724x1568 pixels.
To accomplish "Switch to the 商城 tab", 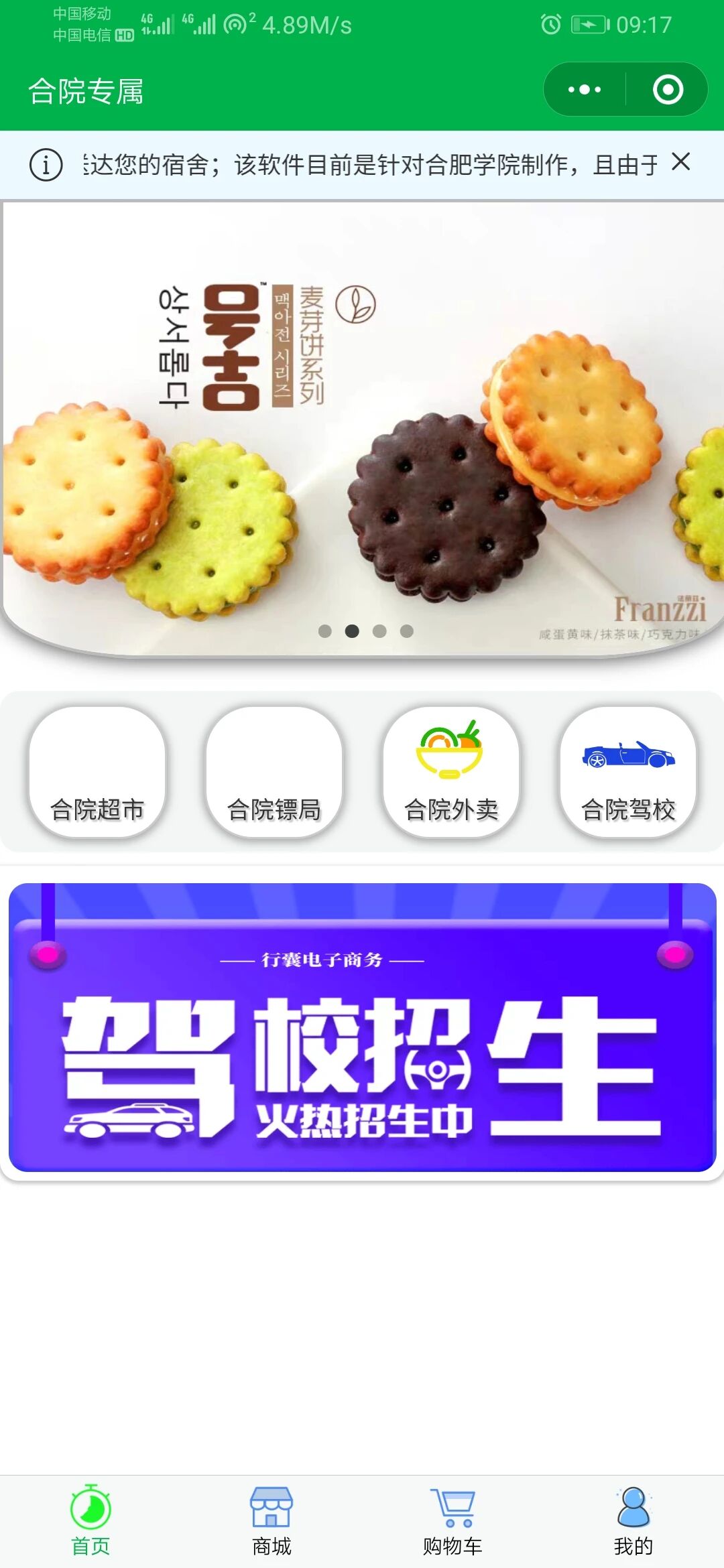I will point(271,1521).
